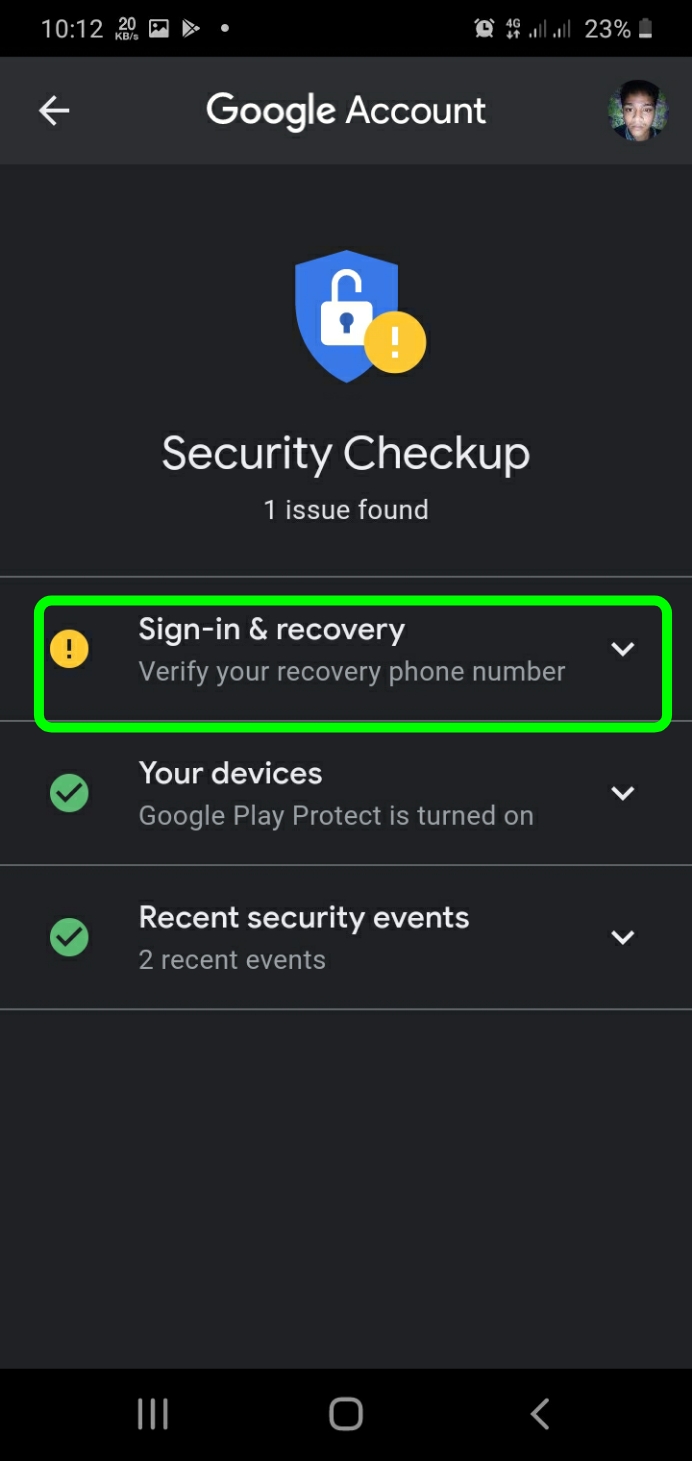The height and width of the screenshot is (1461, 692).
Task: Expand Recent security events
Action: [x=622, y=937]
